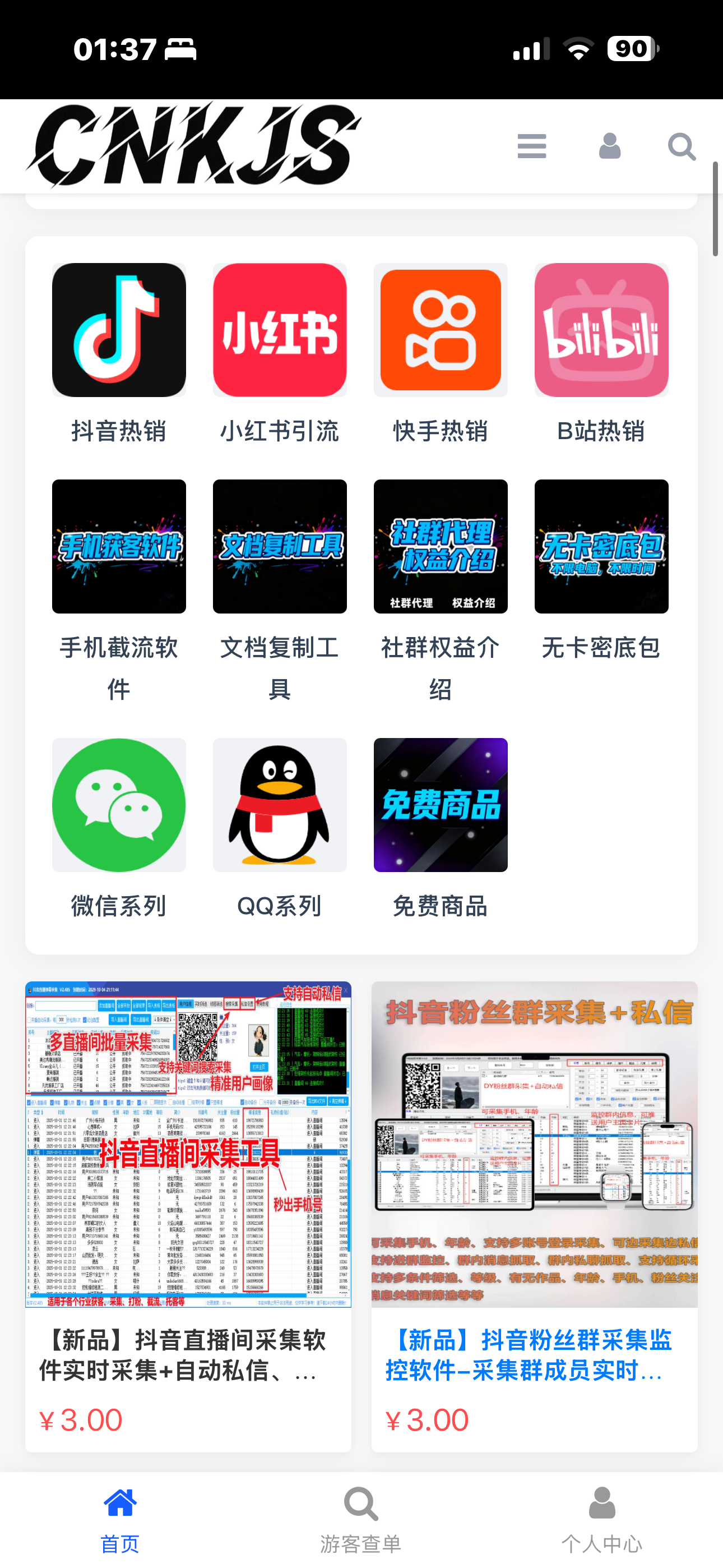Expand the hamburger navigation menu
Viewport: 723px width, 1568px height.
[531, 146]
